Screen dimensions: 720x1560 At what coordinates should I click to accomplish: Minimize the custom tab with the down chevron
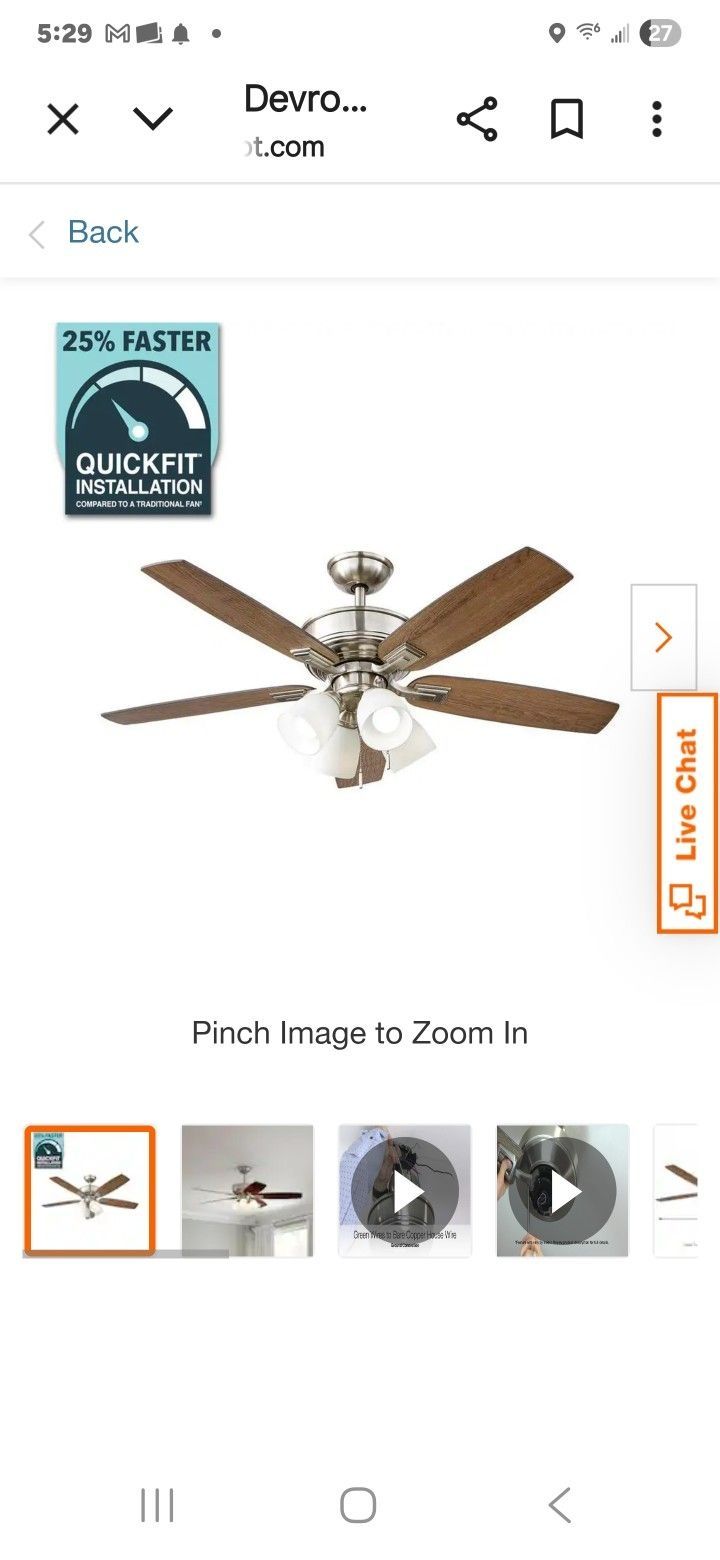[x=153, y=120]
